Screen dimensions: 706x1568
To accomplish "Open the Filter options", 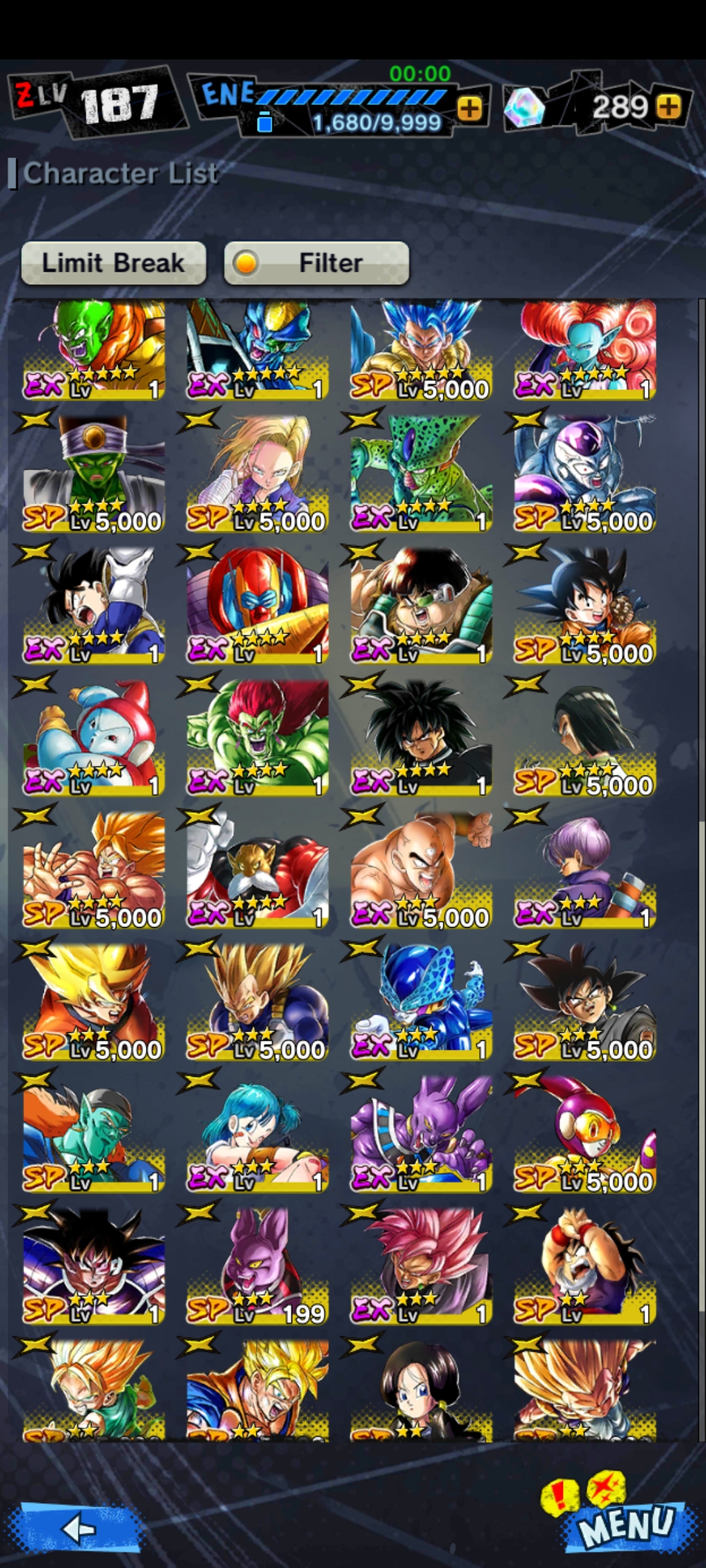I will click(316, 263).
